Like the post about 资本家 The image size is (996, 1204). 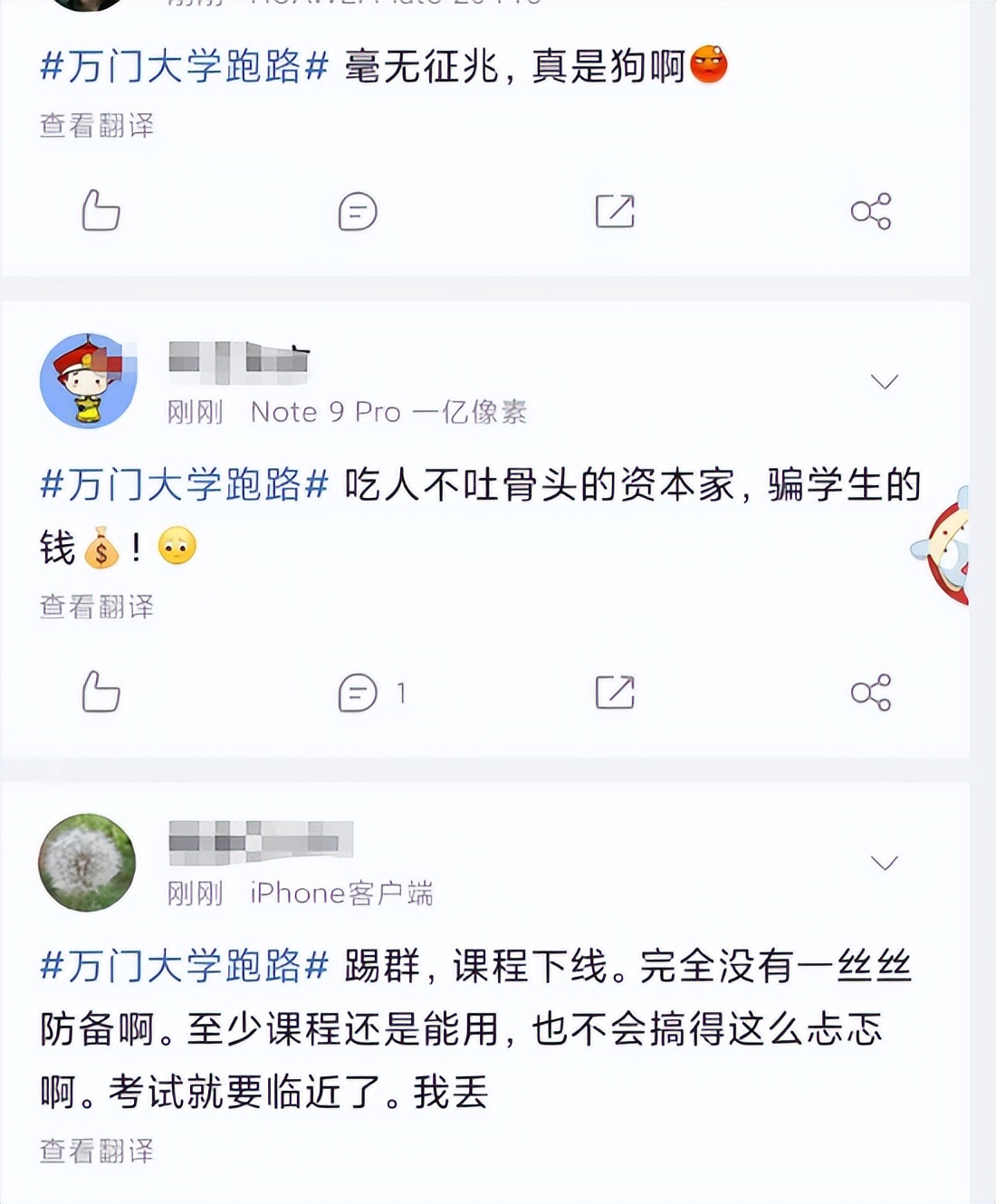pyautogui.click(x=102, y=693)
